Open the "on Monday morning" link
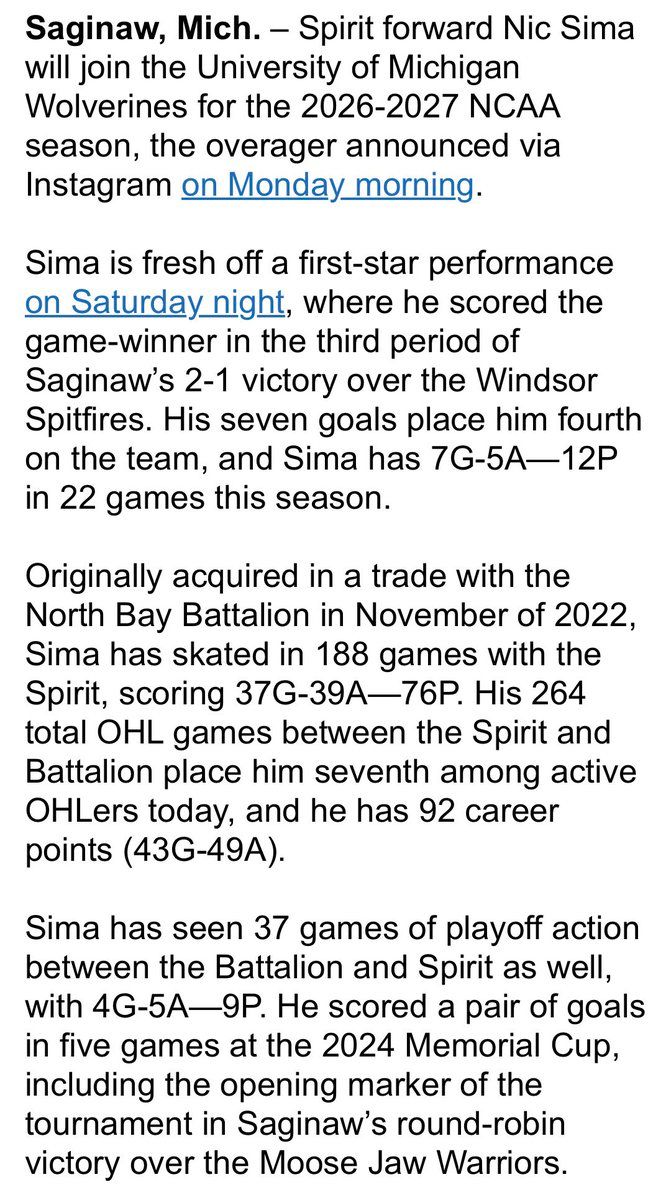The width and height of the screenshot is (666, 1200). 326,186
